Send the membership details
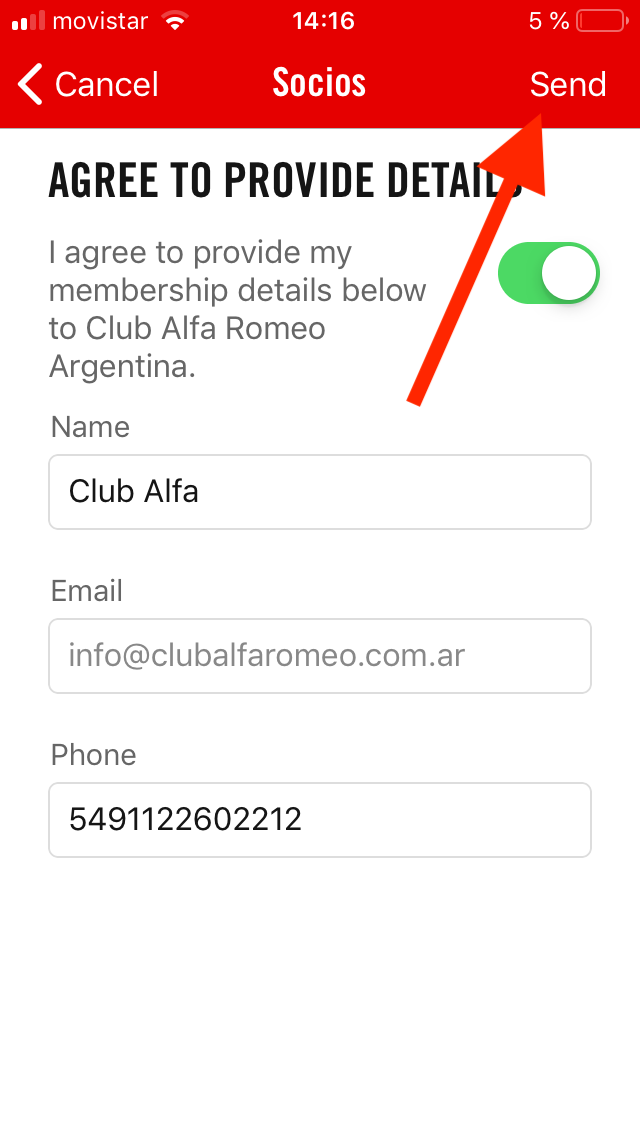This screenshot has height=1136, width=640. coord(567,85)
